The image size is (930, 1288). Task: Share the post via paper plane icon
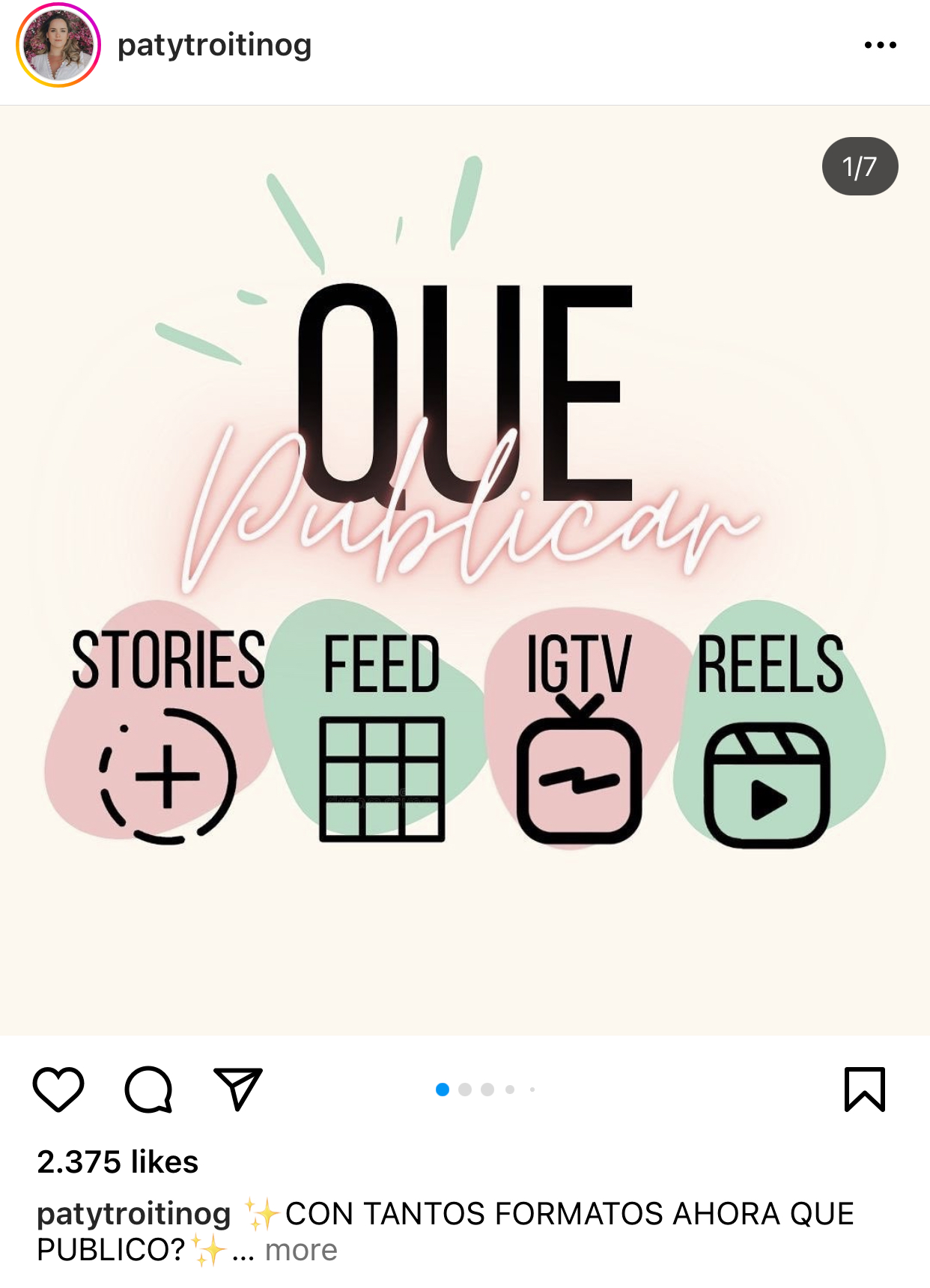pos(238,1089)
